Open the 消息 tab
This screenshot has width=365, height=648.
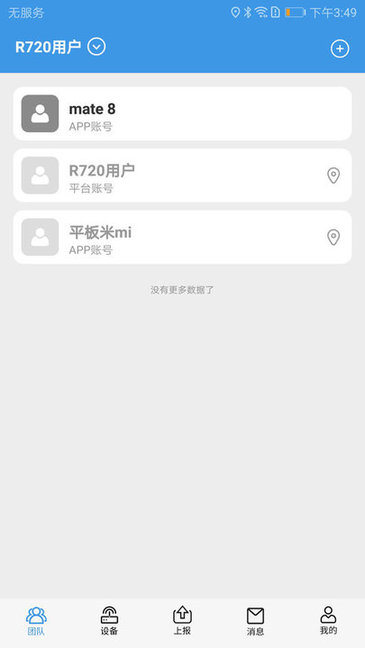tap(255, 621)
